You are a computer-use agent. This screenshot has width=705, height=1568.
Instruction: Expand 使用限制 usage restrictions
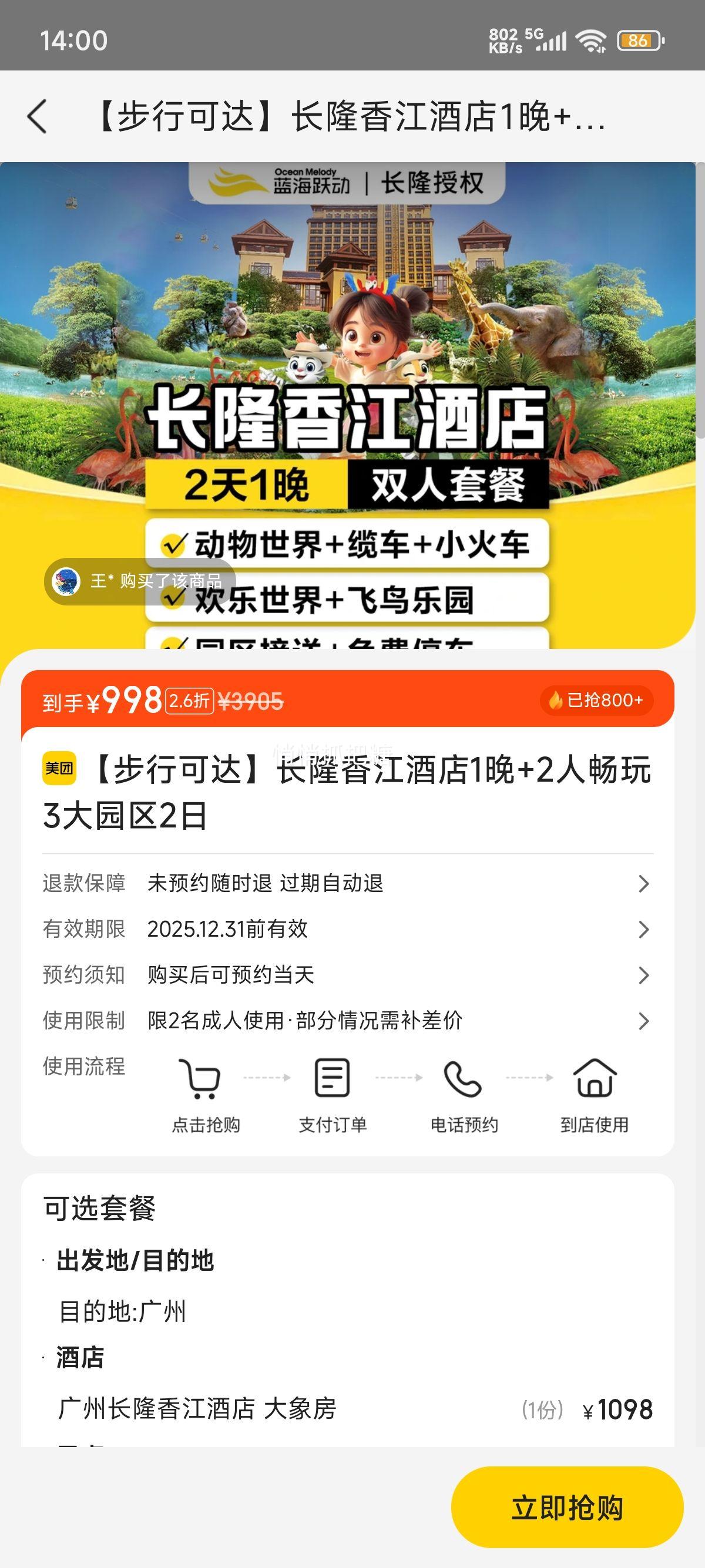point(347,1021)
